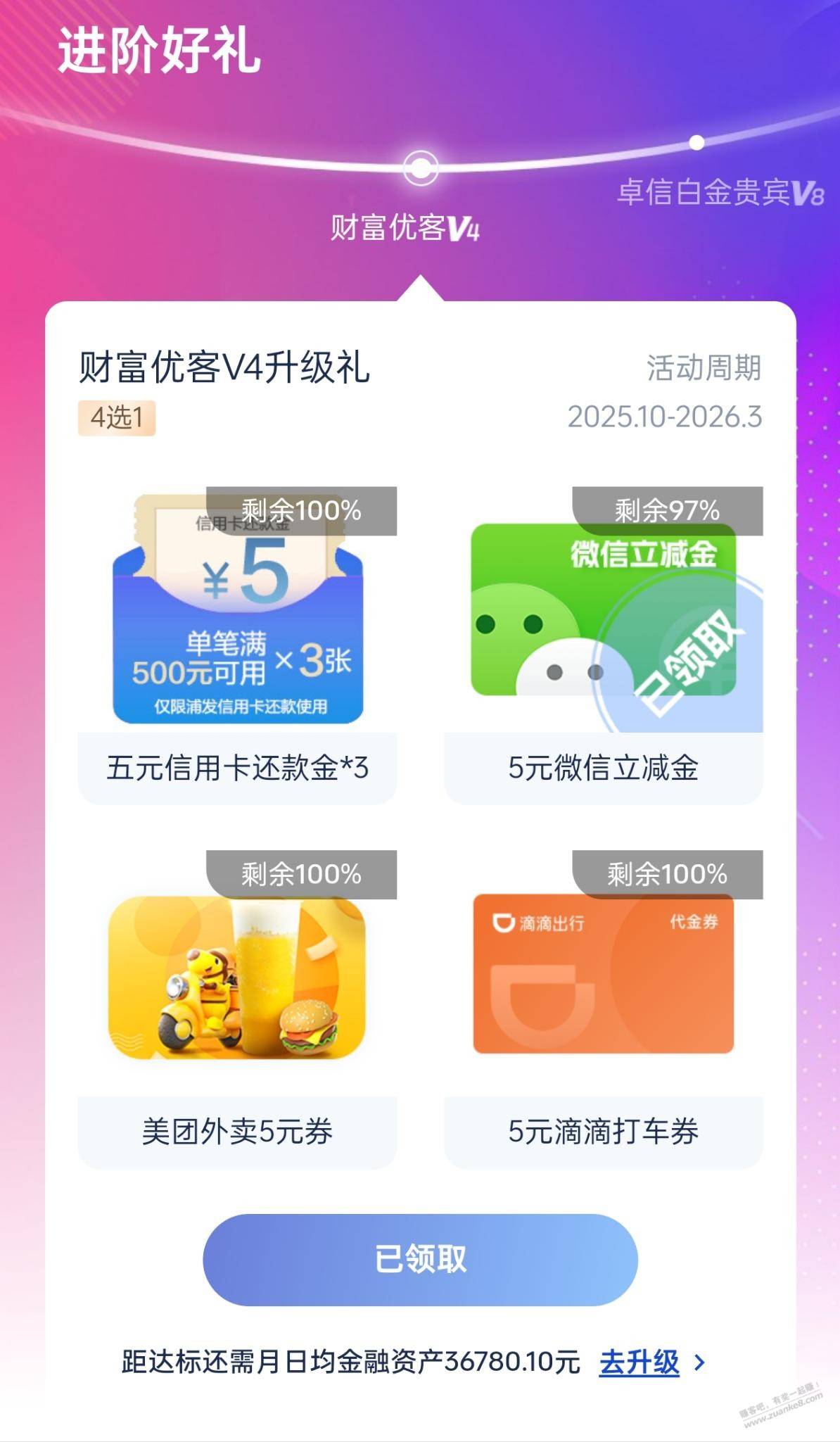Select the 五元信用卡还款金*3 reward
Screen dimensions: 840x1442
[x=237, y=644]
